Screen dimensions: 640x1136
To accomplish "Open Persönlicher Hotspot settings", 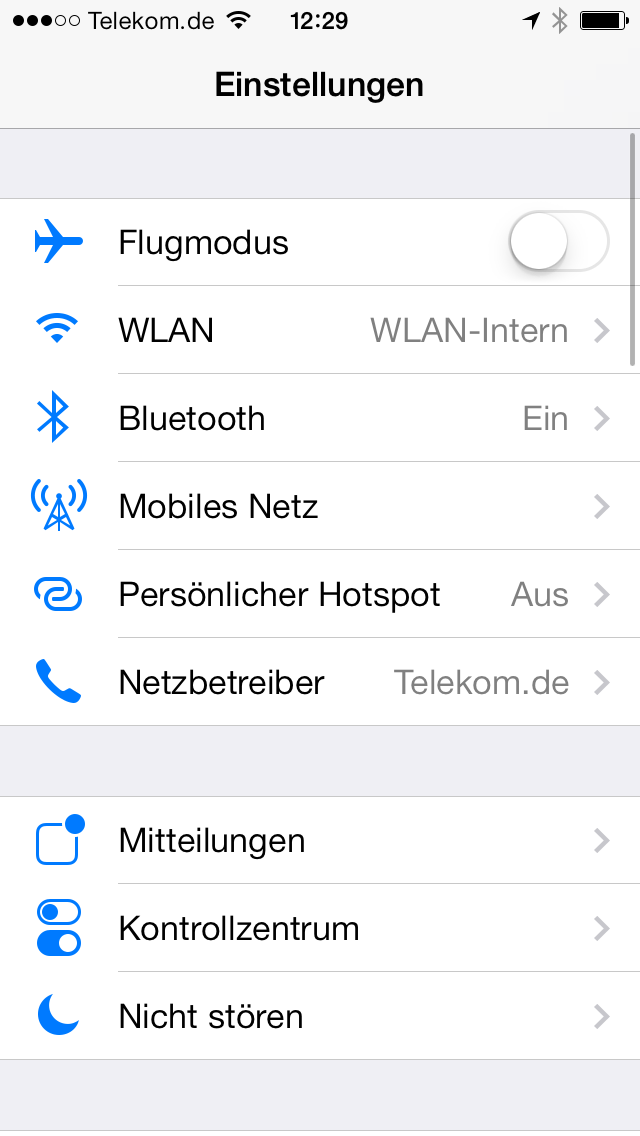I will click(x=320, y=594).
